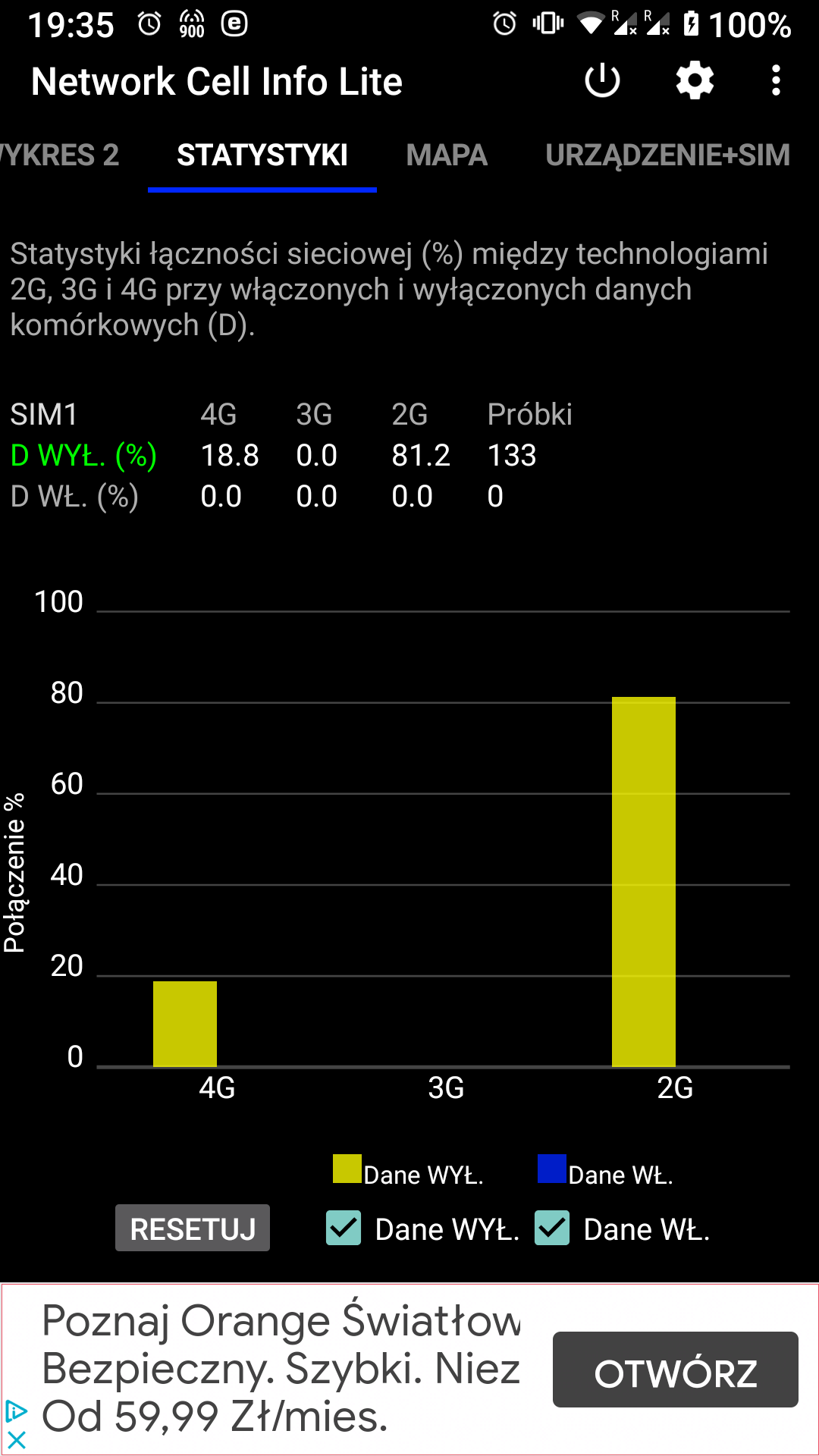
Task: Select the STATYSTYKI tab
Action: (x=262, y=155)
